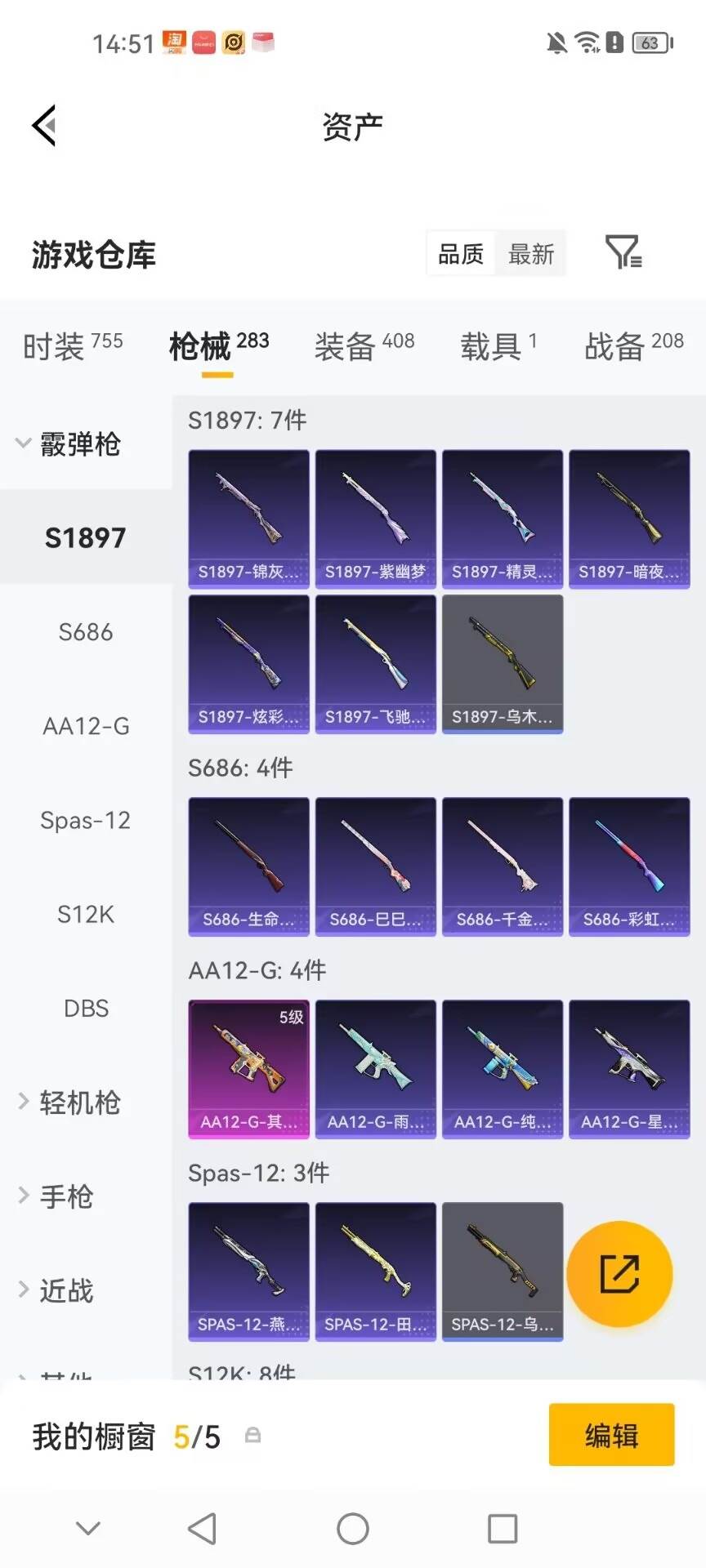Screen dimensions: 706x1568
Task: Switch to the 装备 tab
Action: (364, 346)
